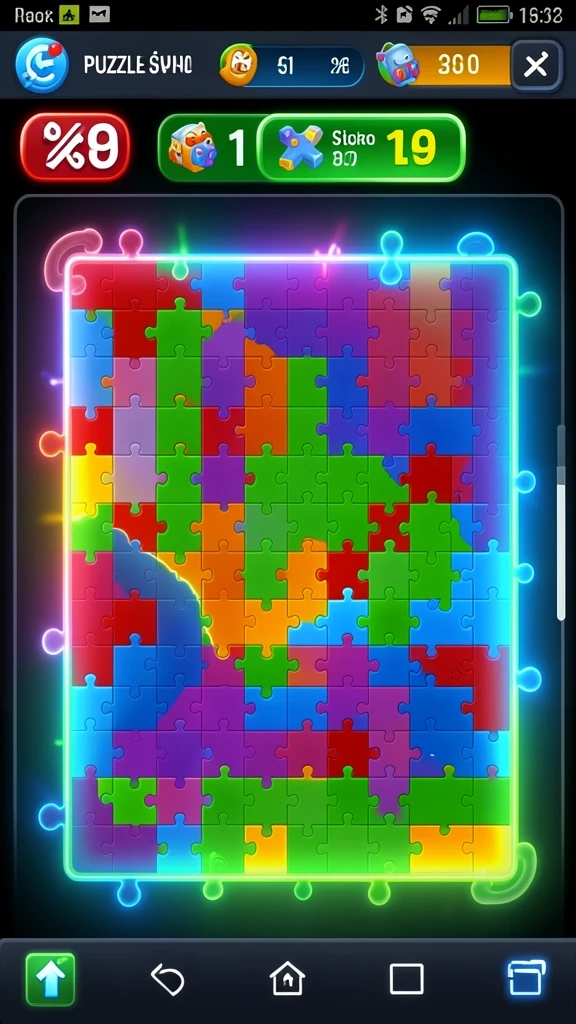Tap the green up arrow button

point(50,979)
